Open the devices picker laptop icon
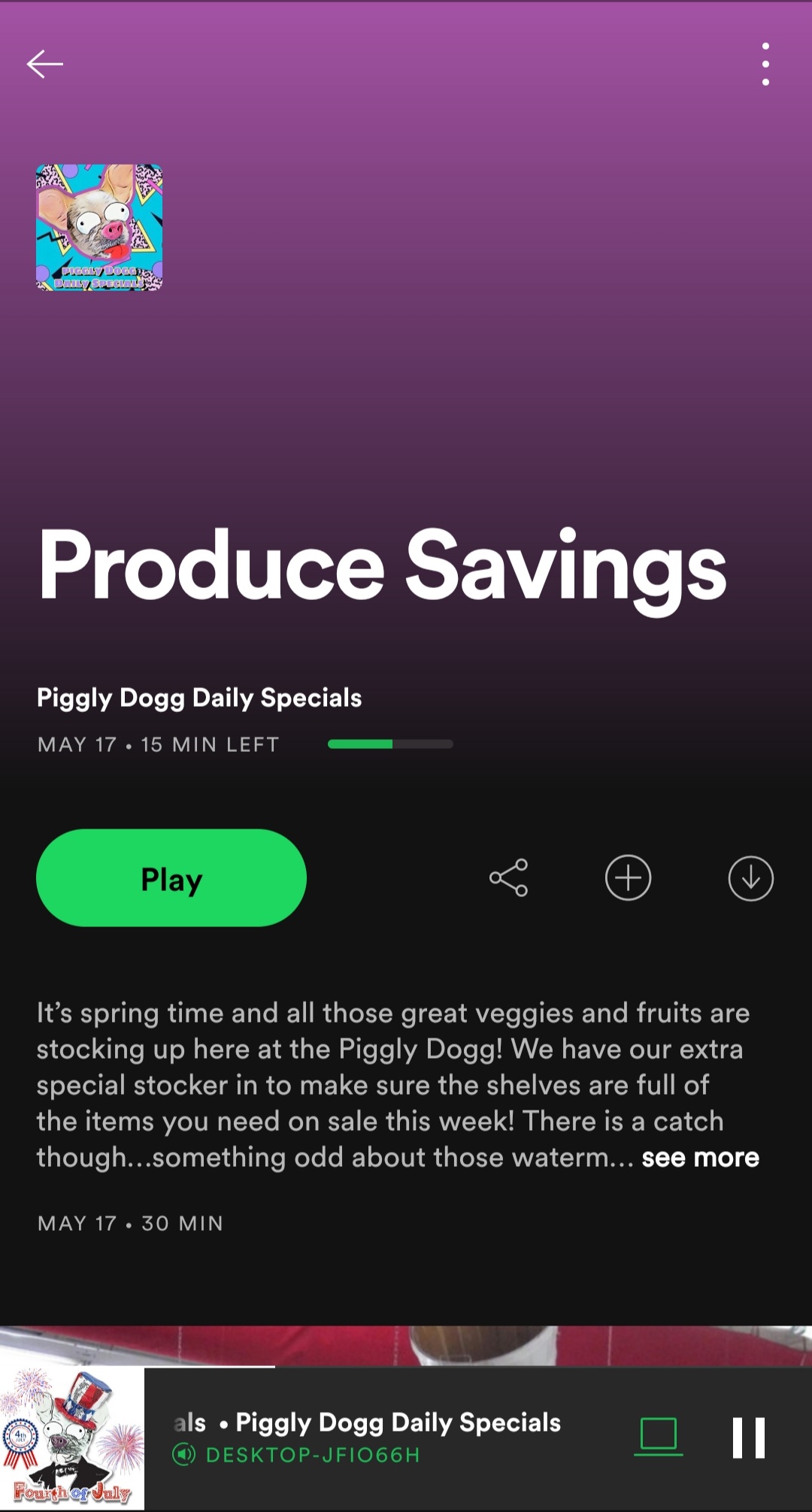Viewport: 812px width, 1512px height. point(659,1437)
